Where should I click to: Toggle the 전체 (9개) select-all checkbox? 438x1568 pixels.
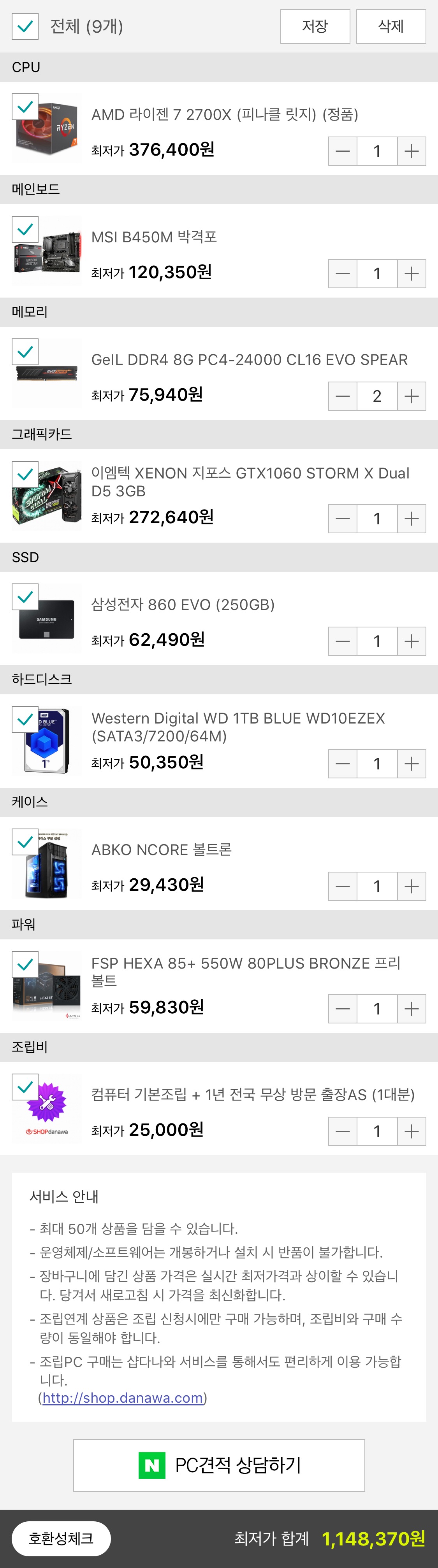pos(25,26)
